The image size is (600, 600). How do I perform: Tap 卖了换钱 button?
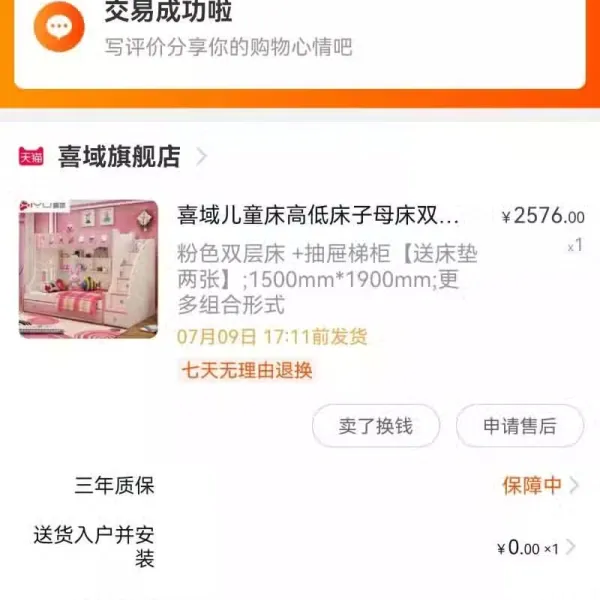tap(375, 426)
